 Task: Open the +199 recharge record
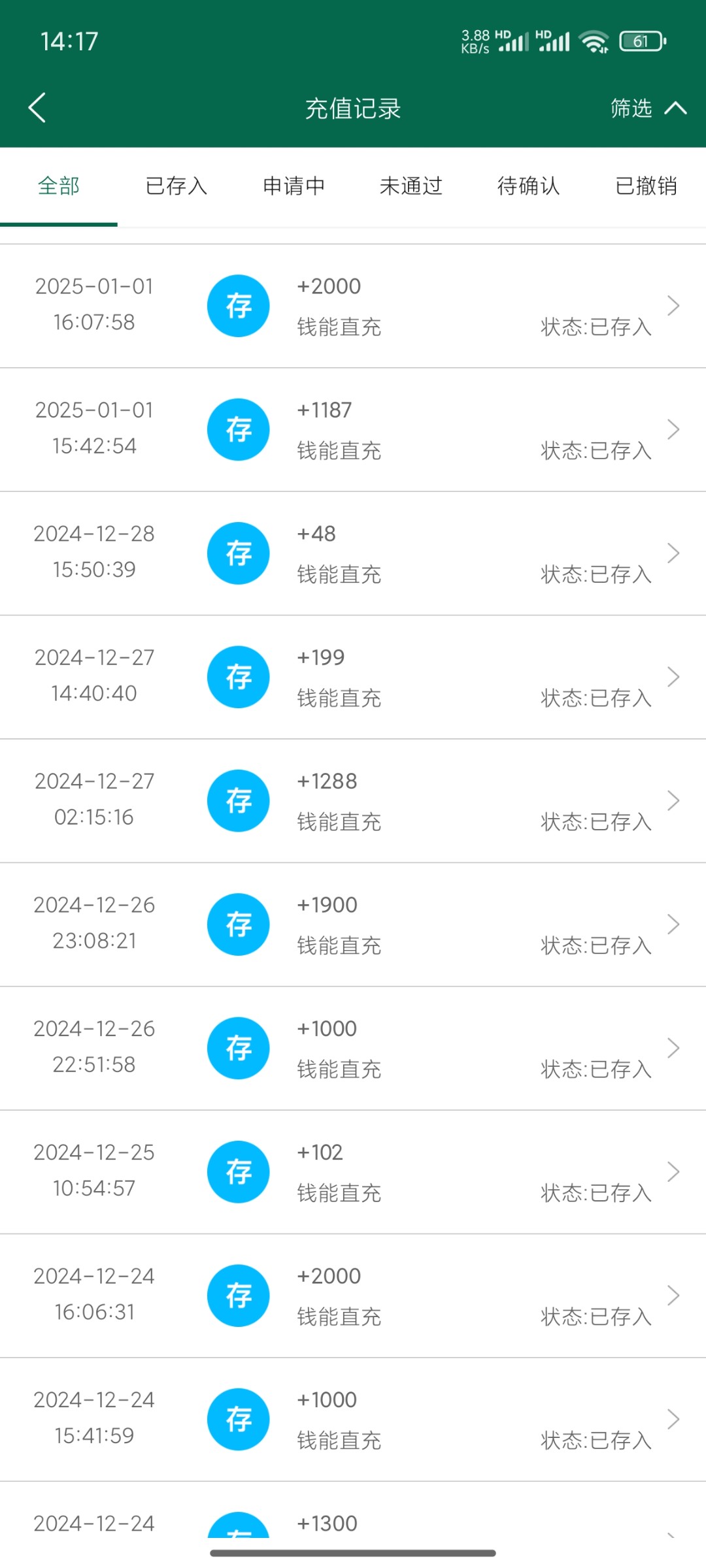pos(353,677)
